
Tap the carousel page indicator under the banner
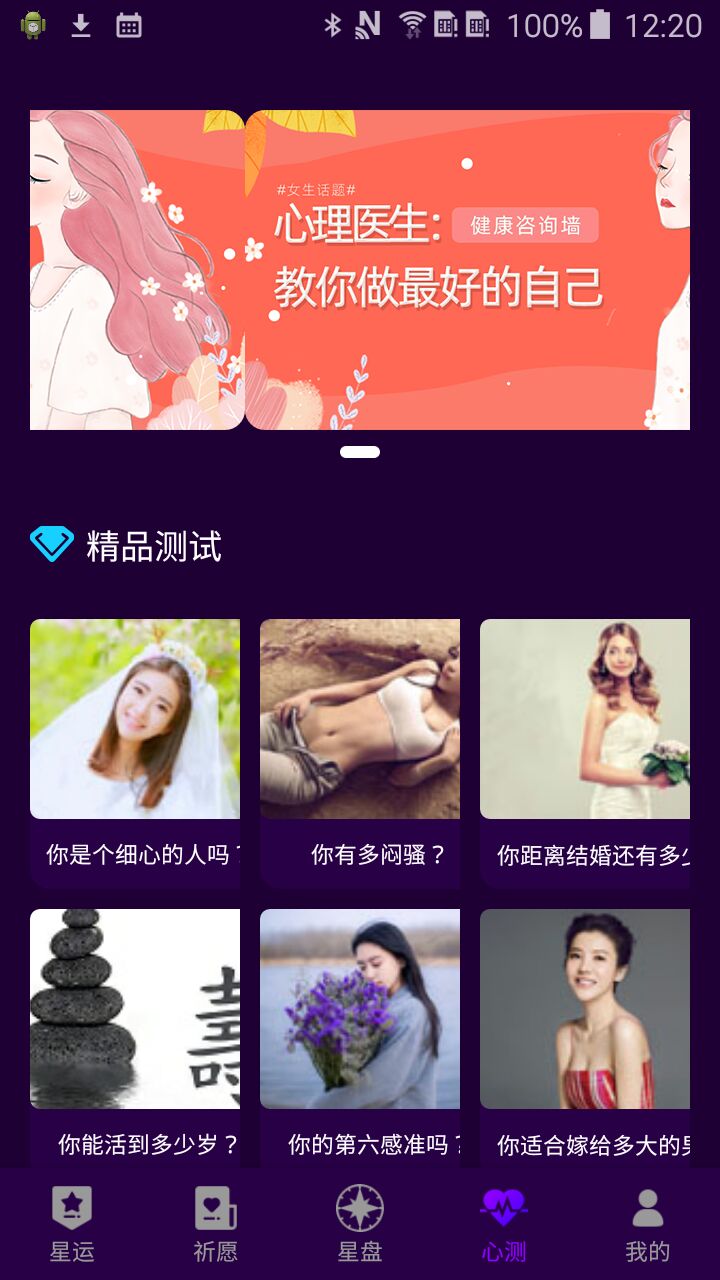point(359,452)
